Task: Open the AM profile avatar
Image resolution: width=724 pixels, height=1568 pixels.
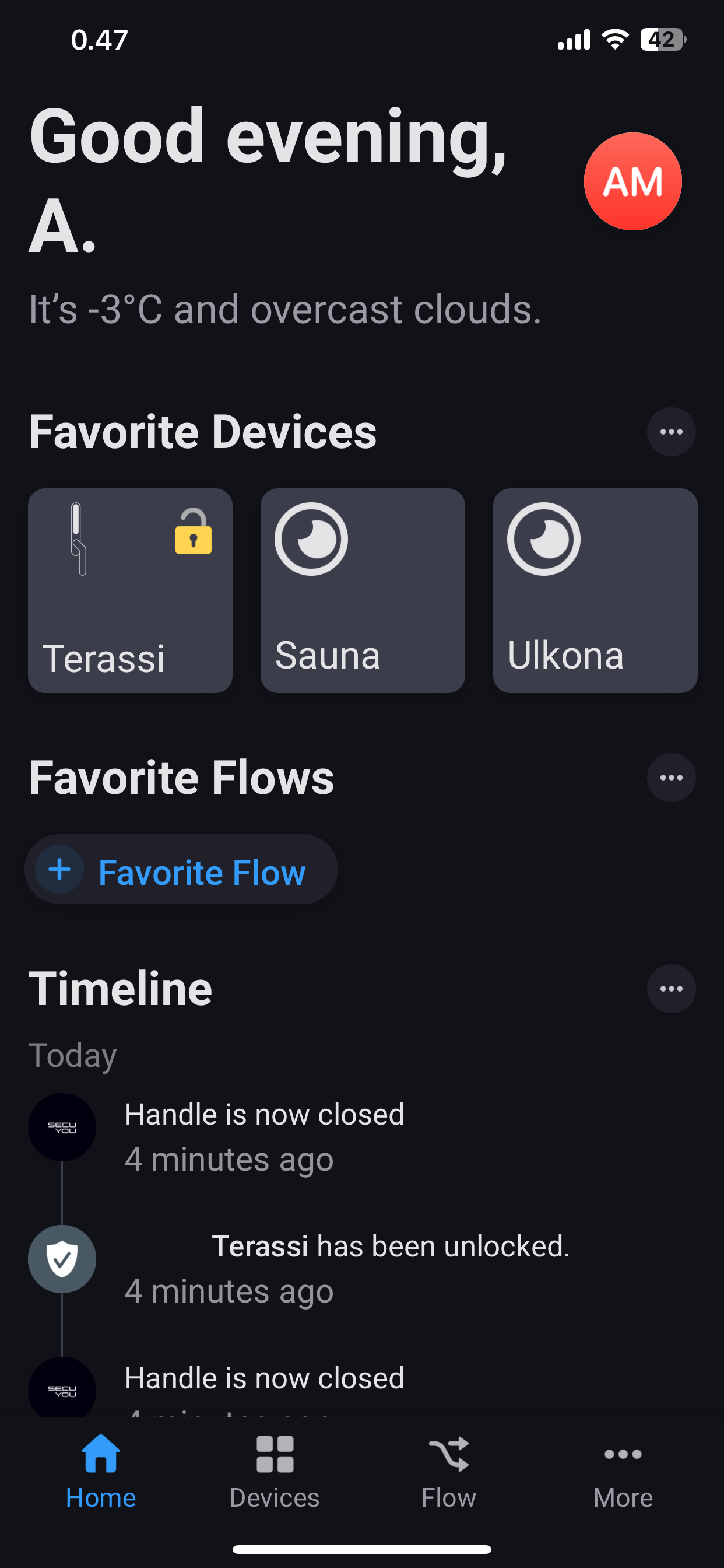Action: (632, 181)
